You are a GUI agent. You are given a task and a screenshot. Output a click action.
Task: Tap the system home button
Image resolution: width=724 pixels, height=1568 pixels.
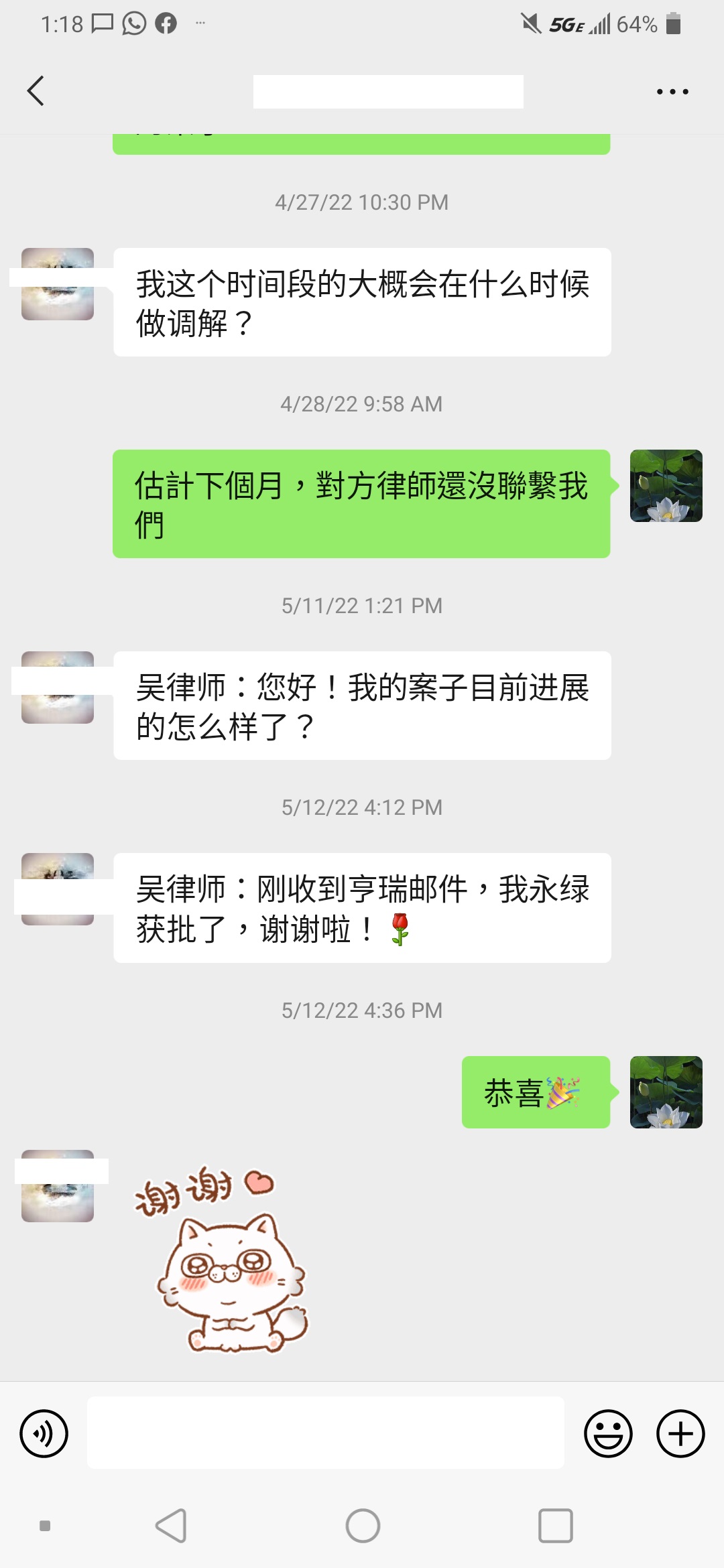pos(363,1526)
